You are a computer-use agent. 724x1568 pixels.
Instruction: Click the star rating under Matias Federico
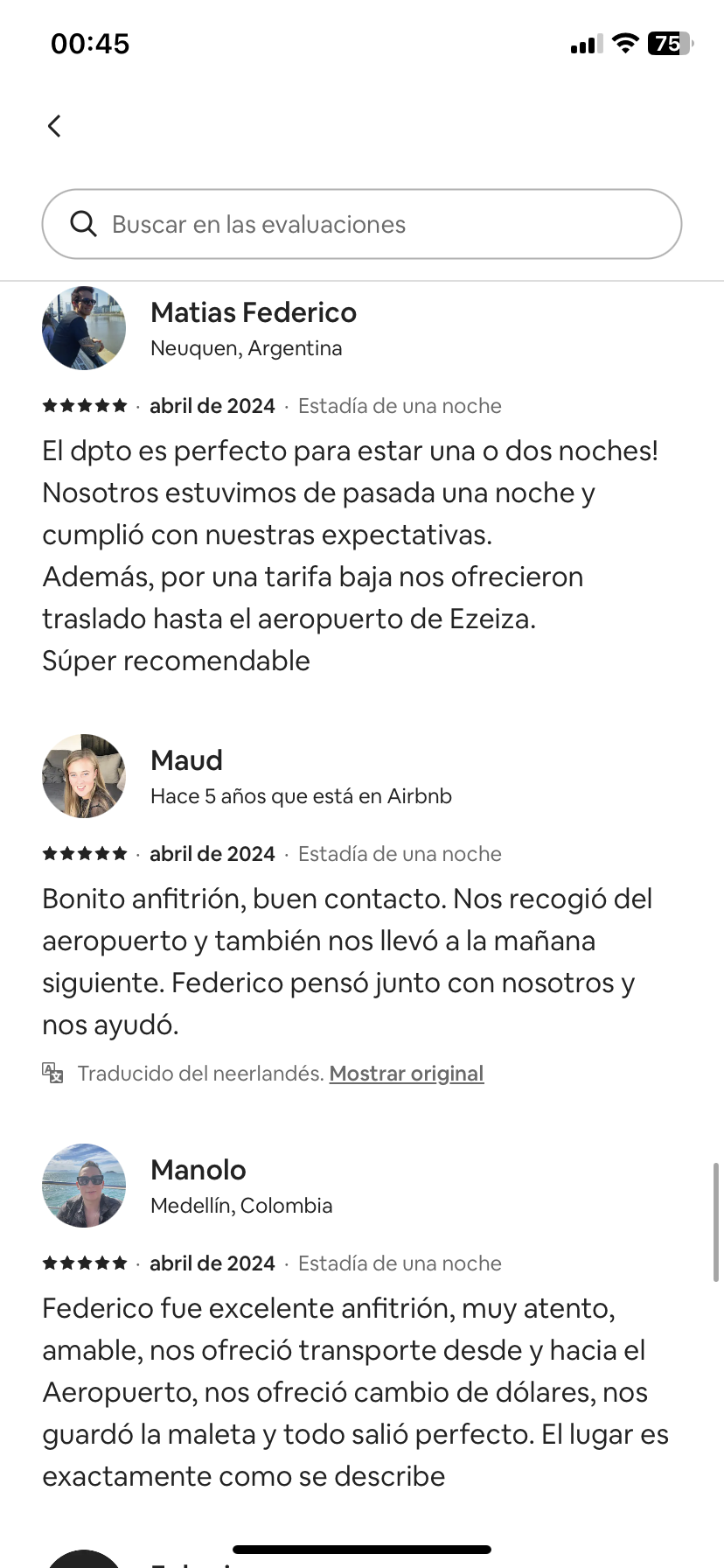click(84, 405)
